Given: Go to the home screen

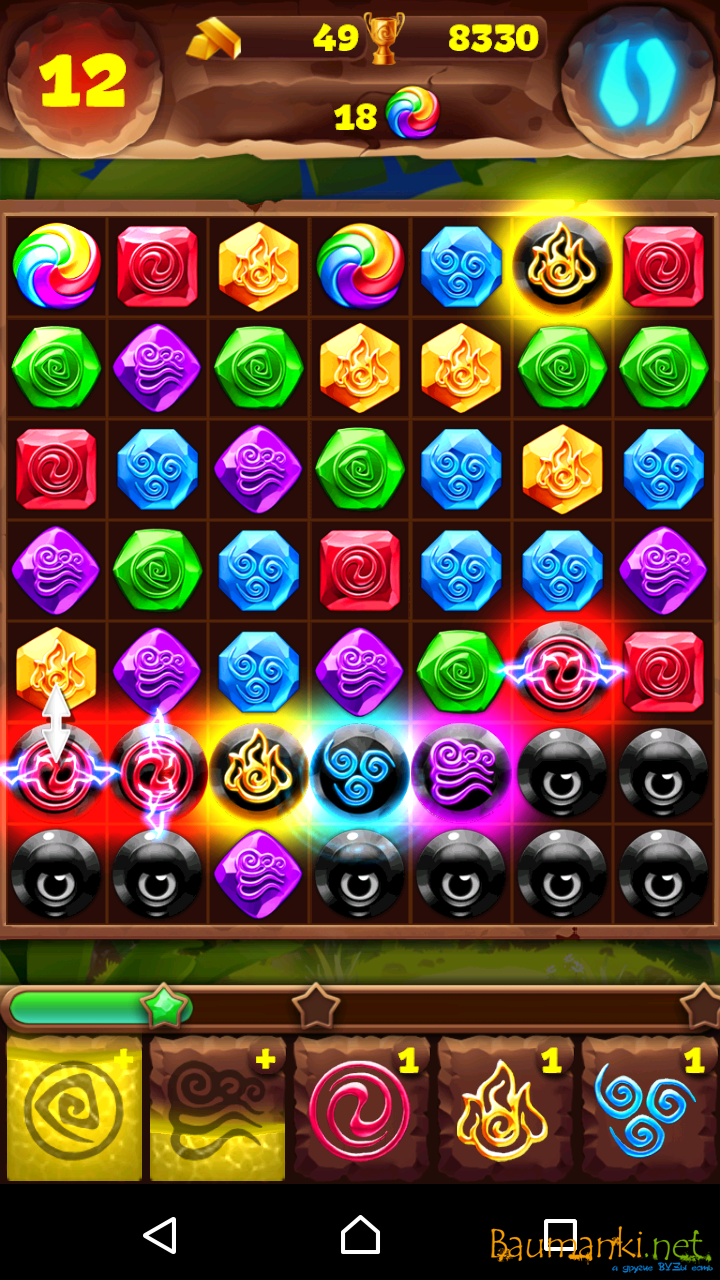Looking at the screenshot, I should pyautogui.click(x=360, y=1235).
